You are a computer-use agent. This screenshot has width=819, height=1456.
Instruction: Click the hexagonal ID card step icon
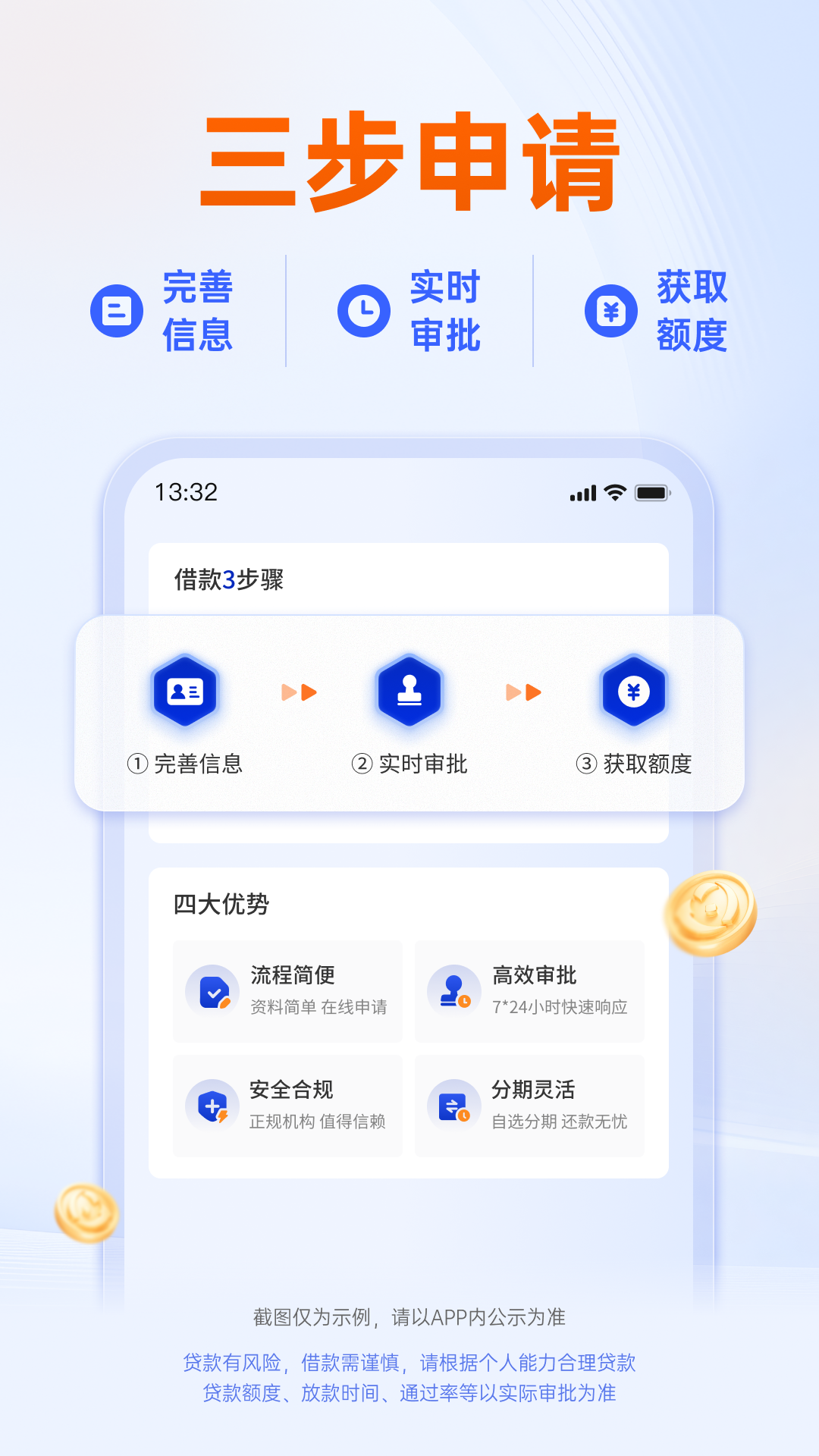click(x=186, y=692)
